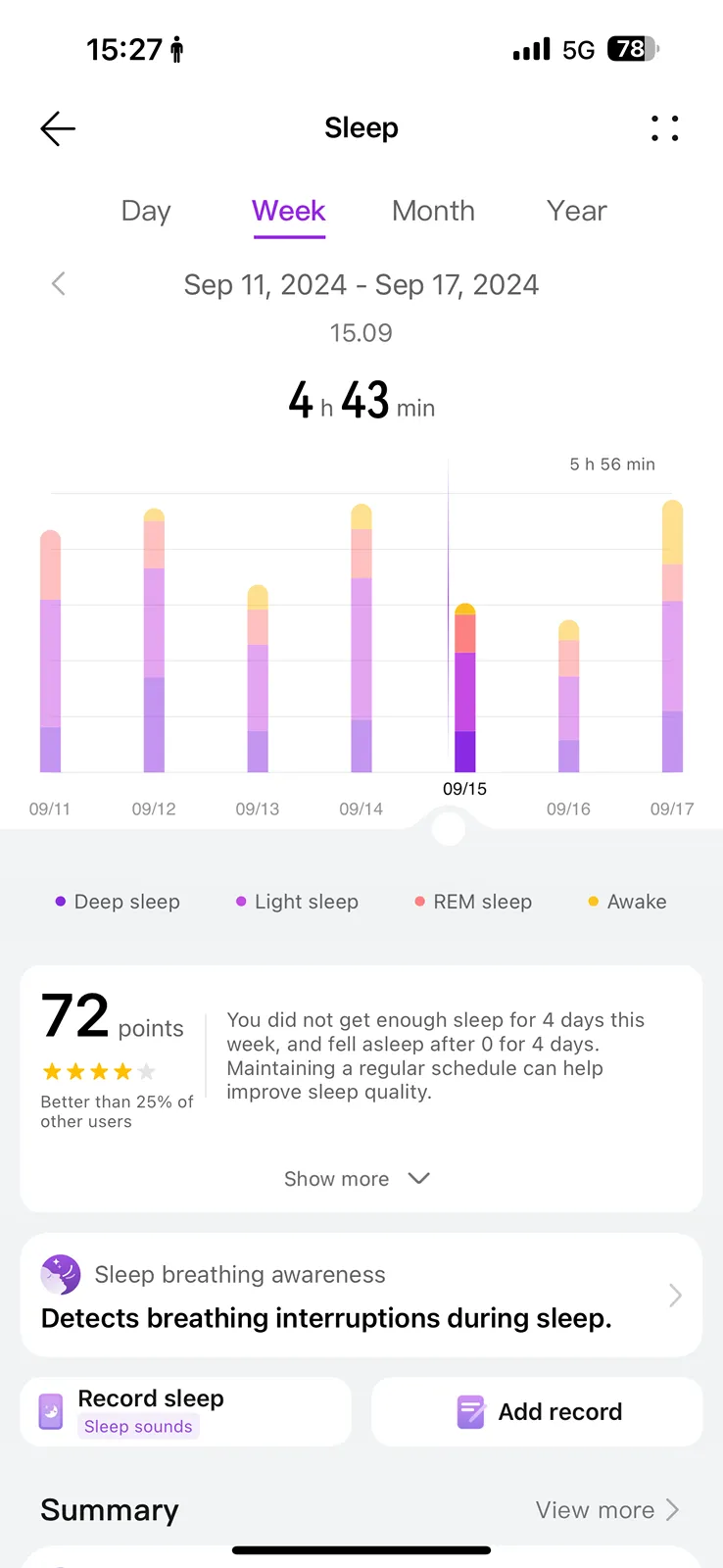Select the 09/14 sleep bar
This screenshot has width=723, height=1568.
tap(361, 638)
